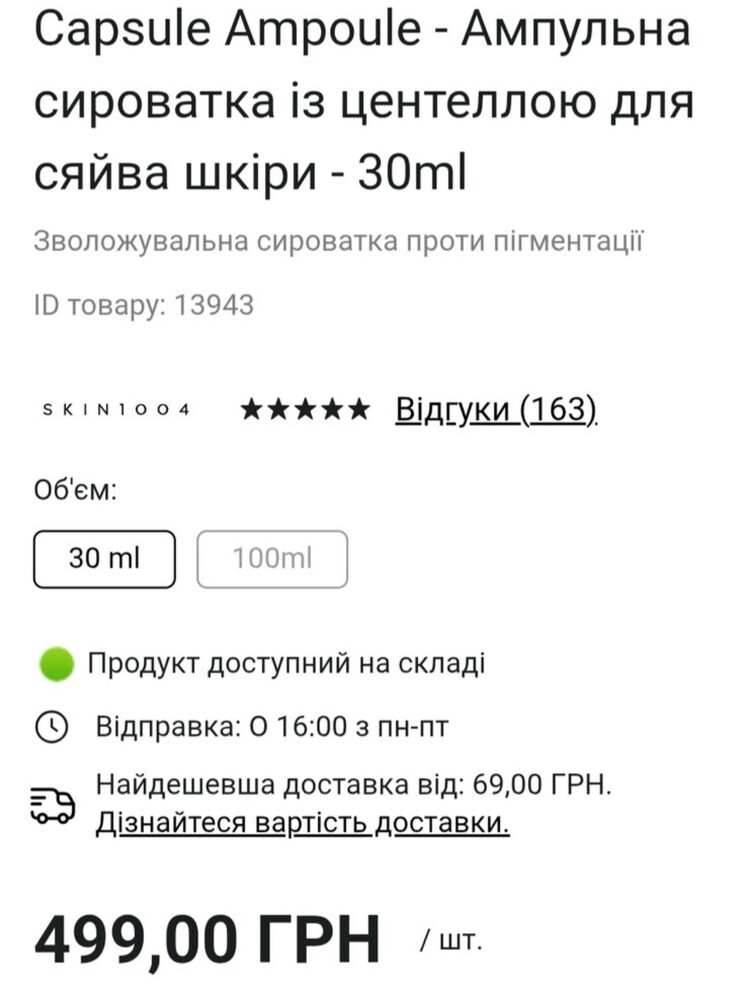745x1000 pixels.
Task: Select the 30 ml volume option
Action: (104, 559)
